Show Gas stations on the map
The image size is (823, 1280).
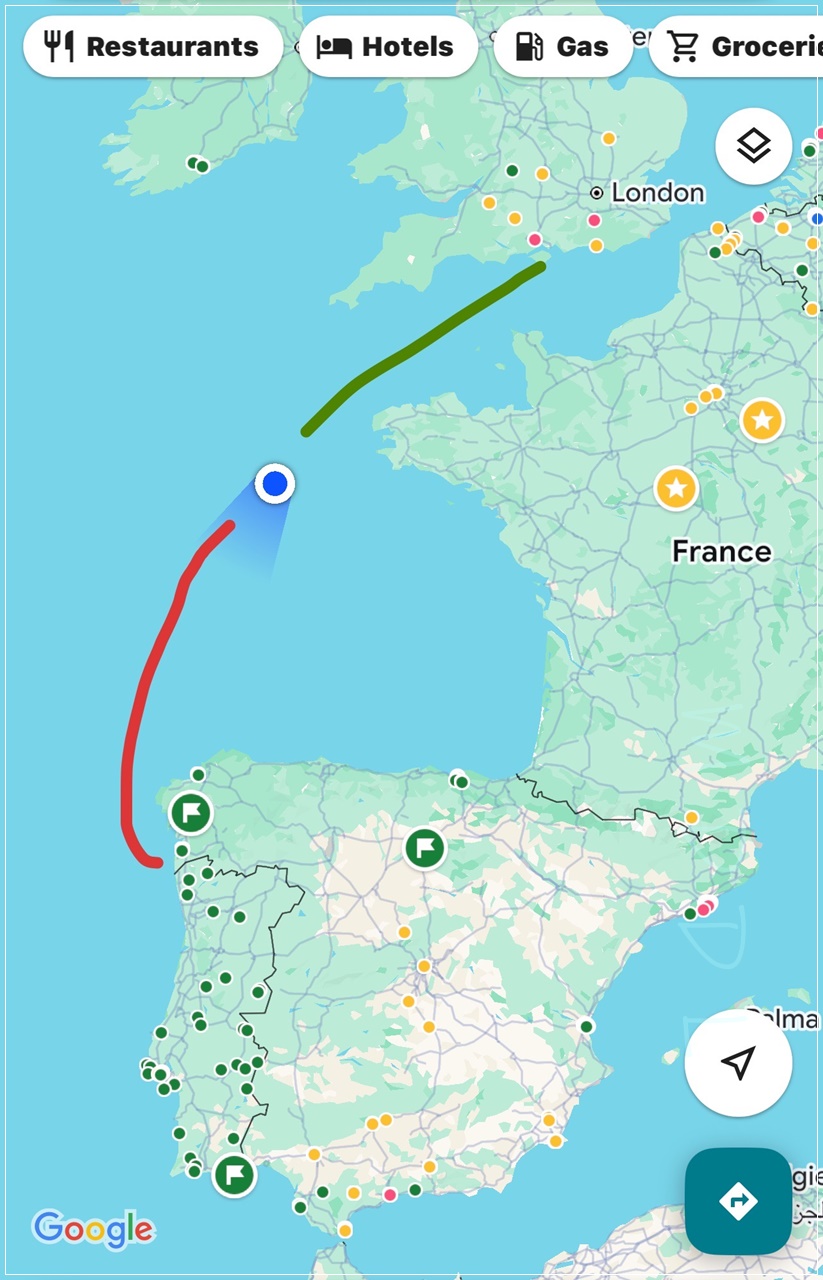pos(563,47)
